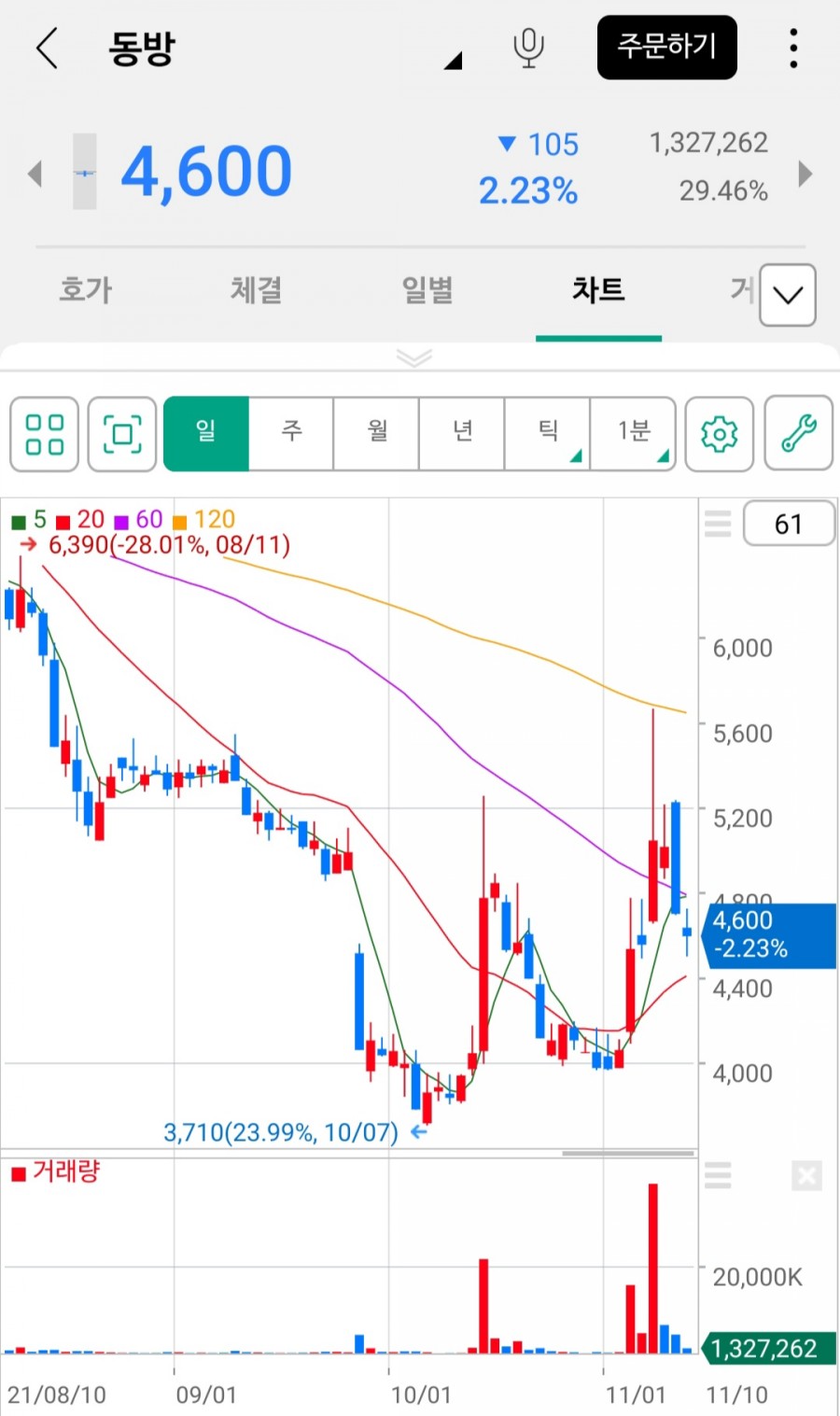Tap the 주문하기 order button
Viewport: 840px width, 1416px height.
666,47
